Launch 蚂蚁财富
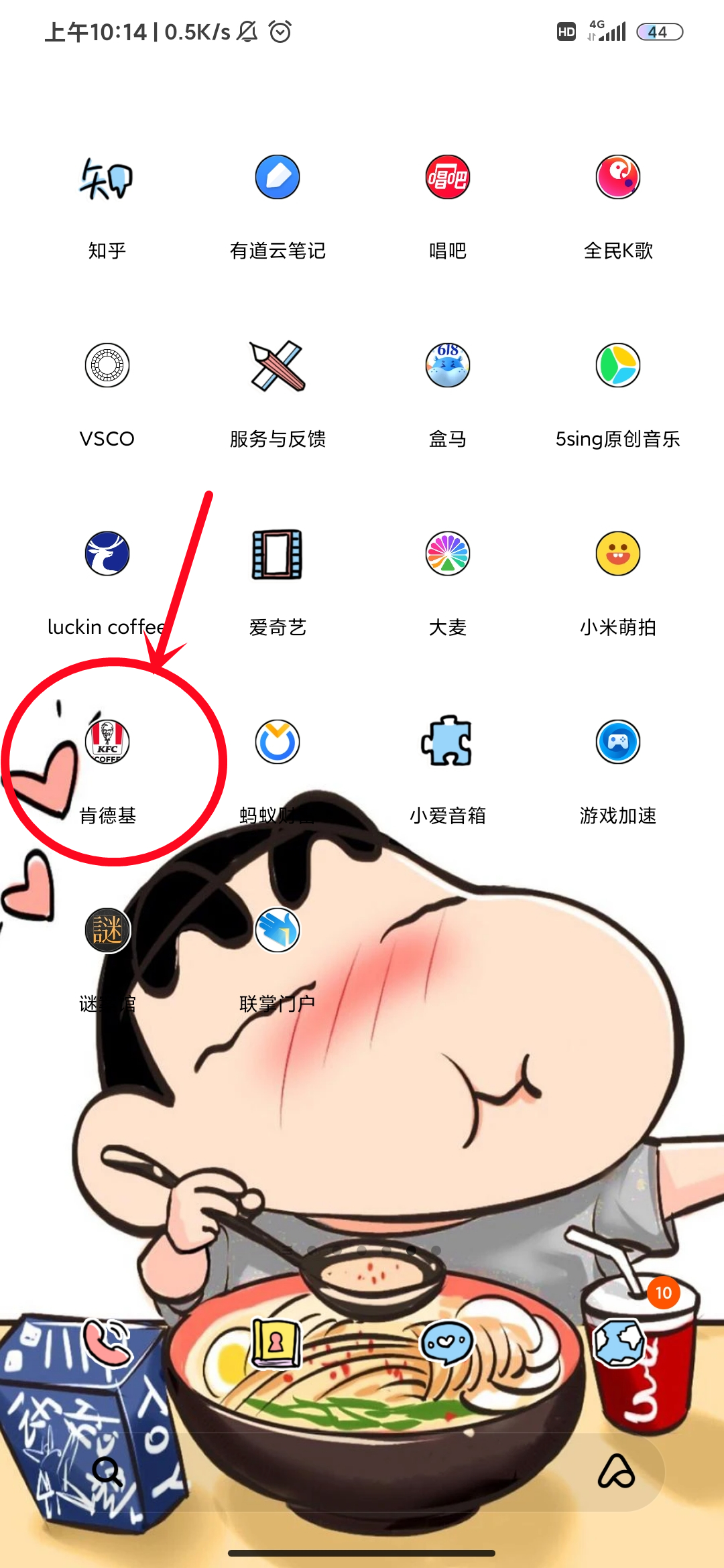Screen dimensions: 724x1568 point(278,742)
